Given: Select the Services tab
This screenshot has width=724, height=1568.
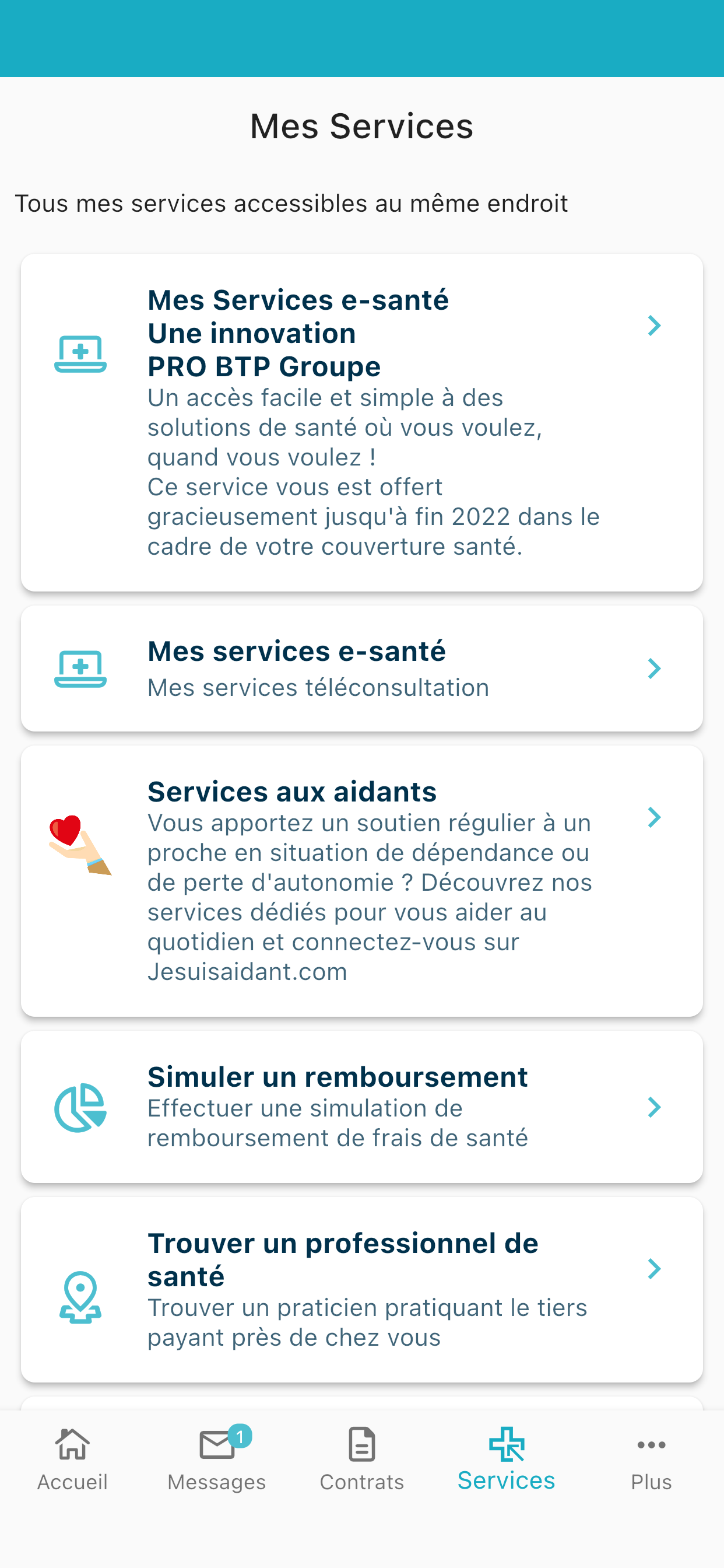Looking at the screenshot, I should click(506, 1459).
